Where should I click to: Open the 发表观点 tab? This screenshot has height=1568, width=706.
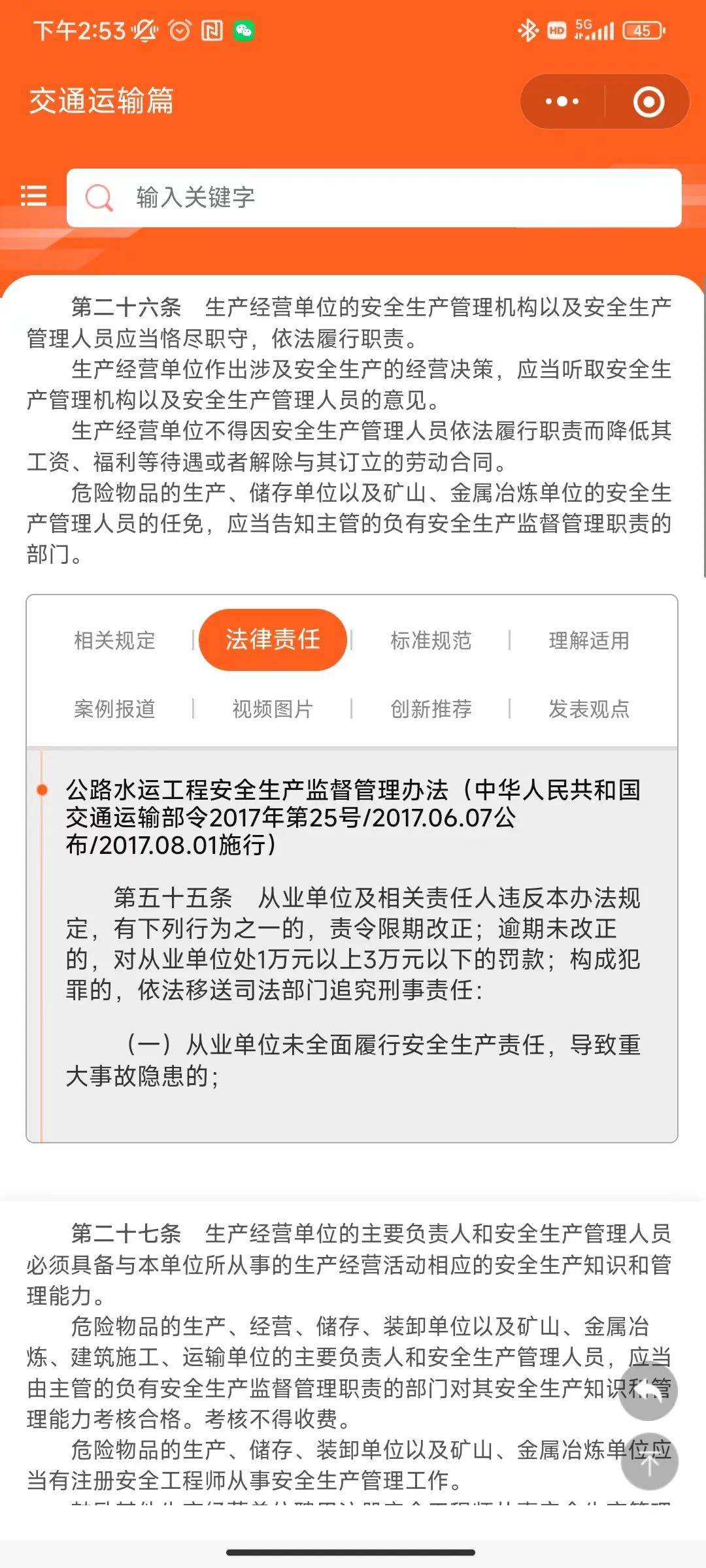589,709
